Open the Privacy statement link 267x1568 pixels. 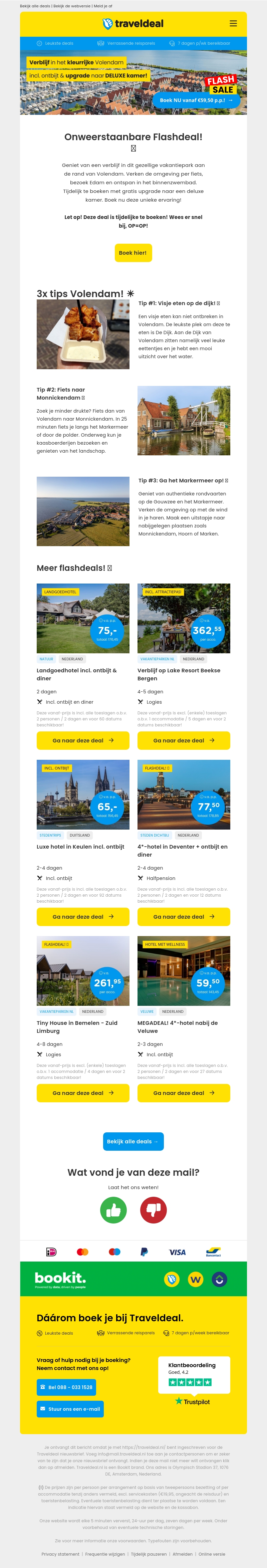tap(60, 1554)
